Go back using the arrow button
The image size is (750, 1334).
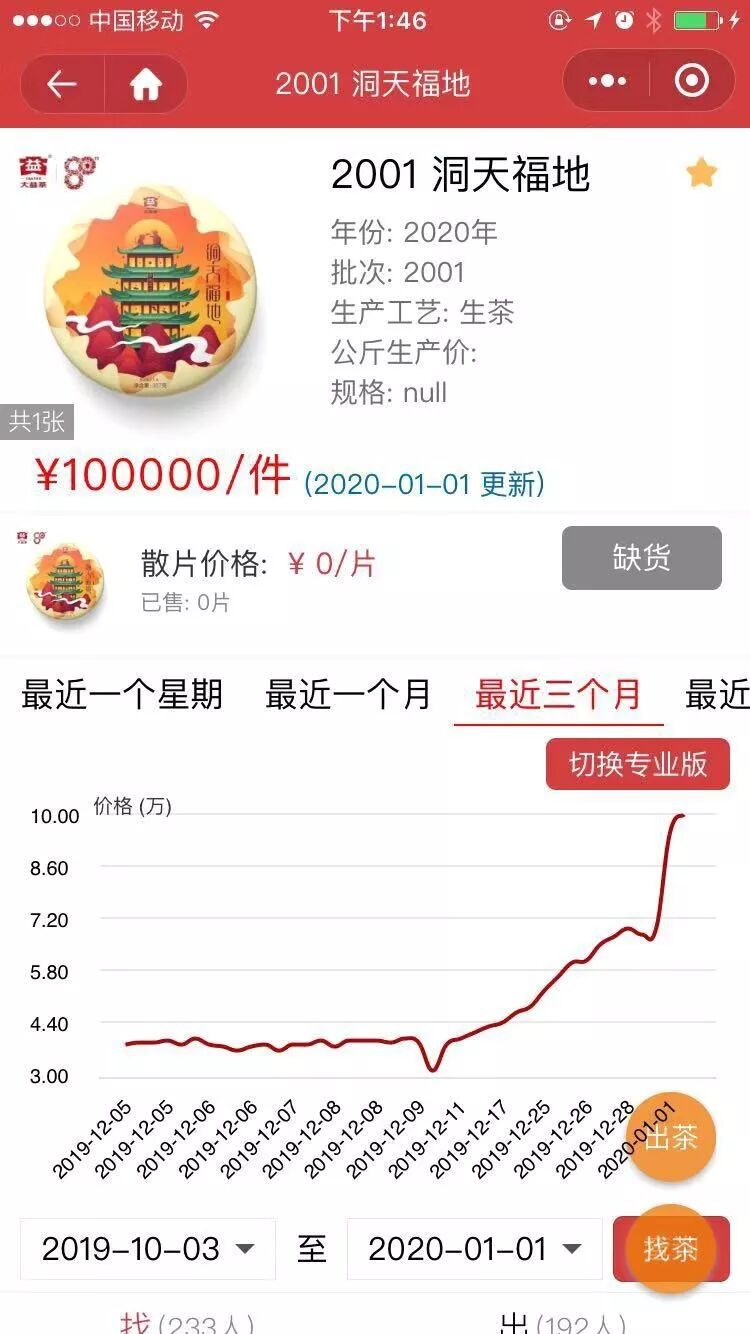(x=62, y=84)
